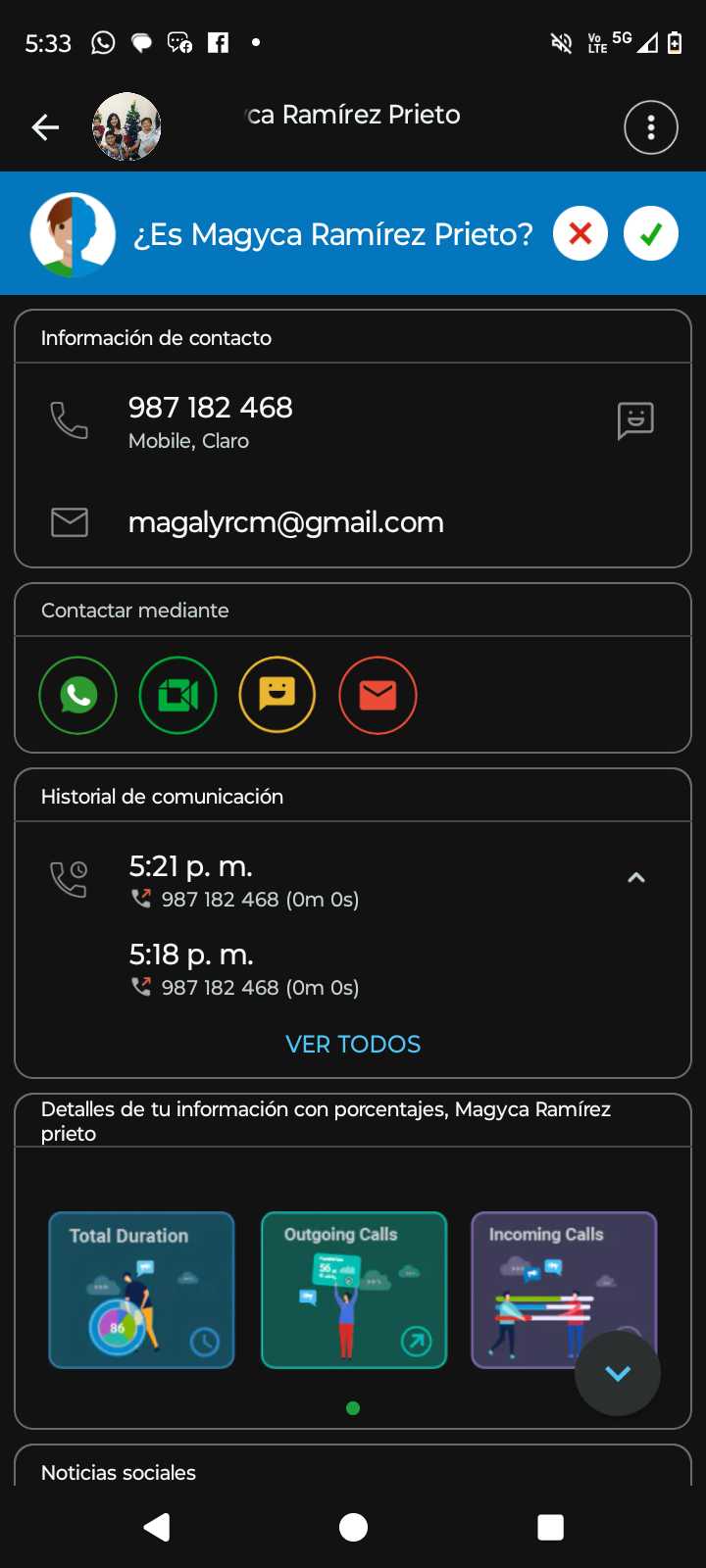The height and width of the screenshot is (1568, 706).
Task: Collapse the communication history list
Action: 636,878
